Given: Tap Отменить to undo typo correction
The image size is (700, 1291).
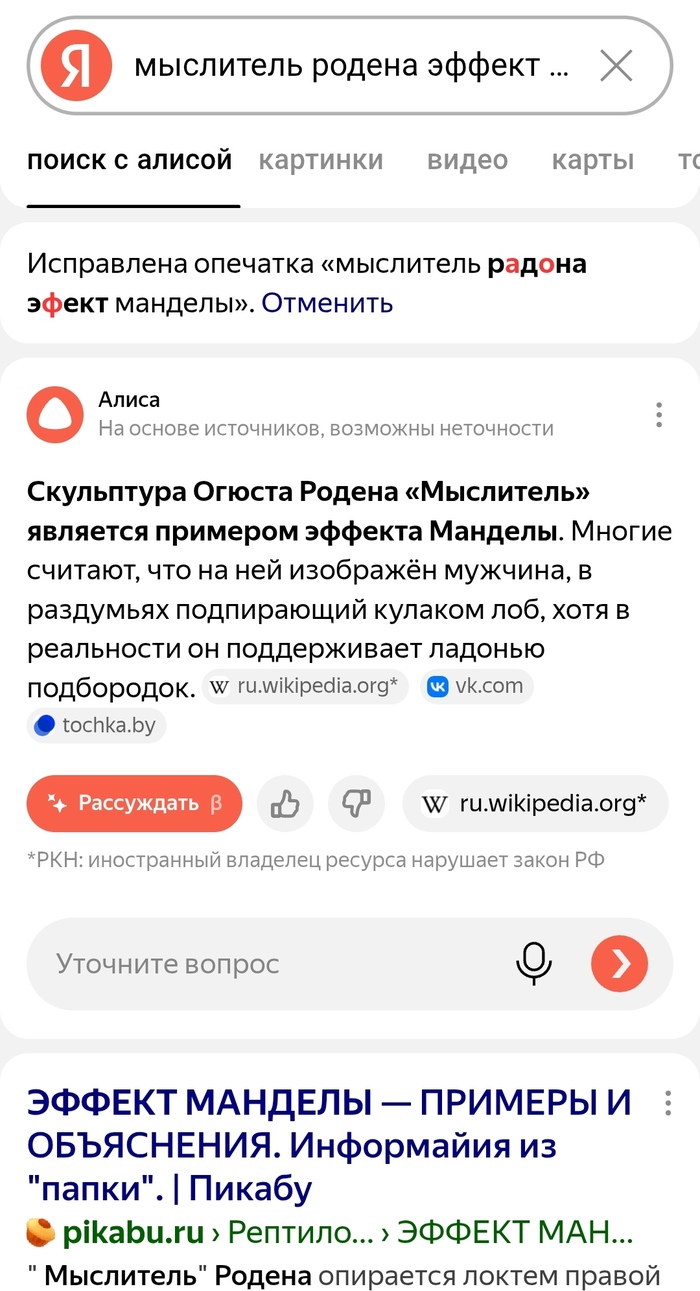Looking at the screenshot, I should pos(327,303).
